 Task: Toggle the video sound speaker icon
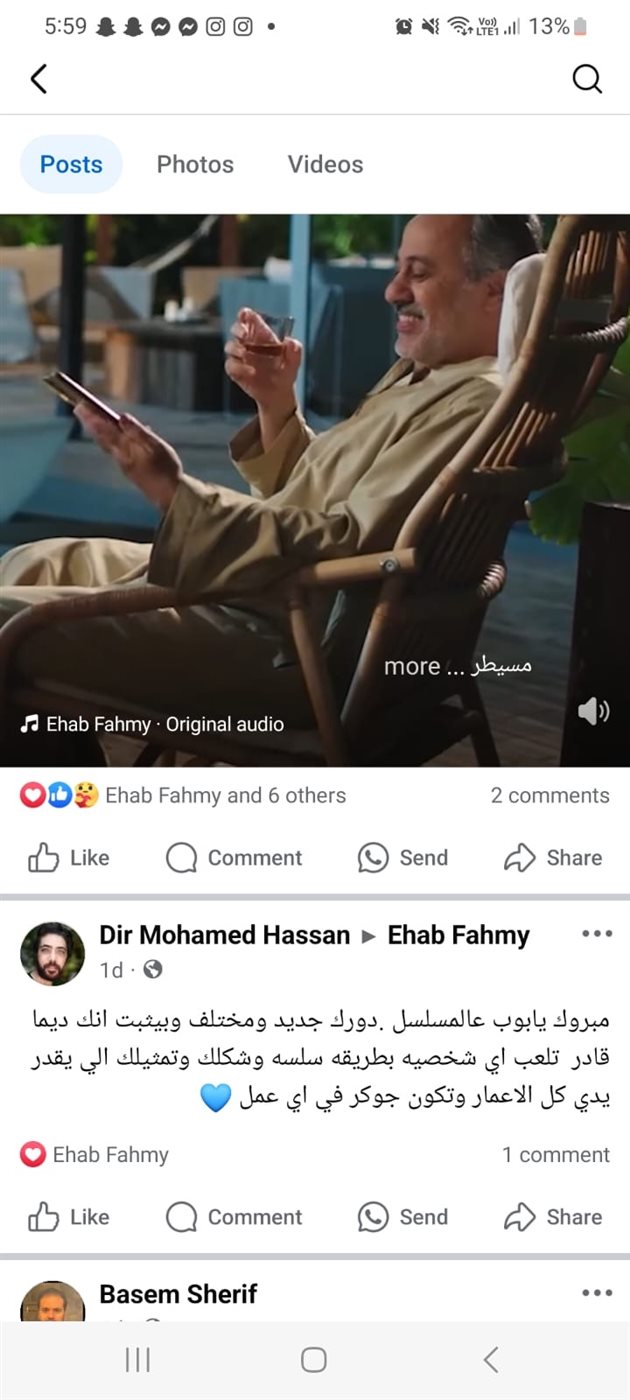[x=593, y=711]
